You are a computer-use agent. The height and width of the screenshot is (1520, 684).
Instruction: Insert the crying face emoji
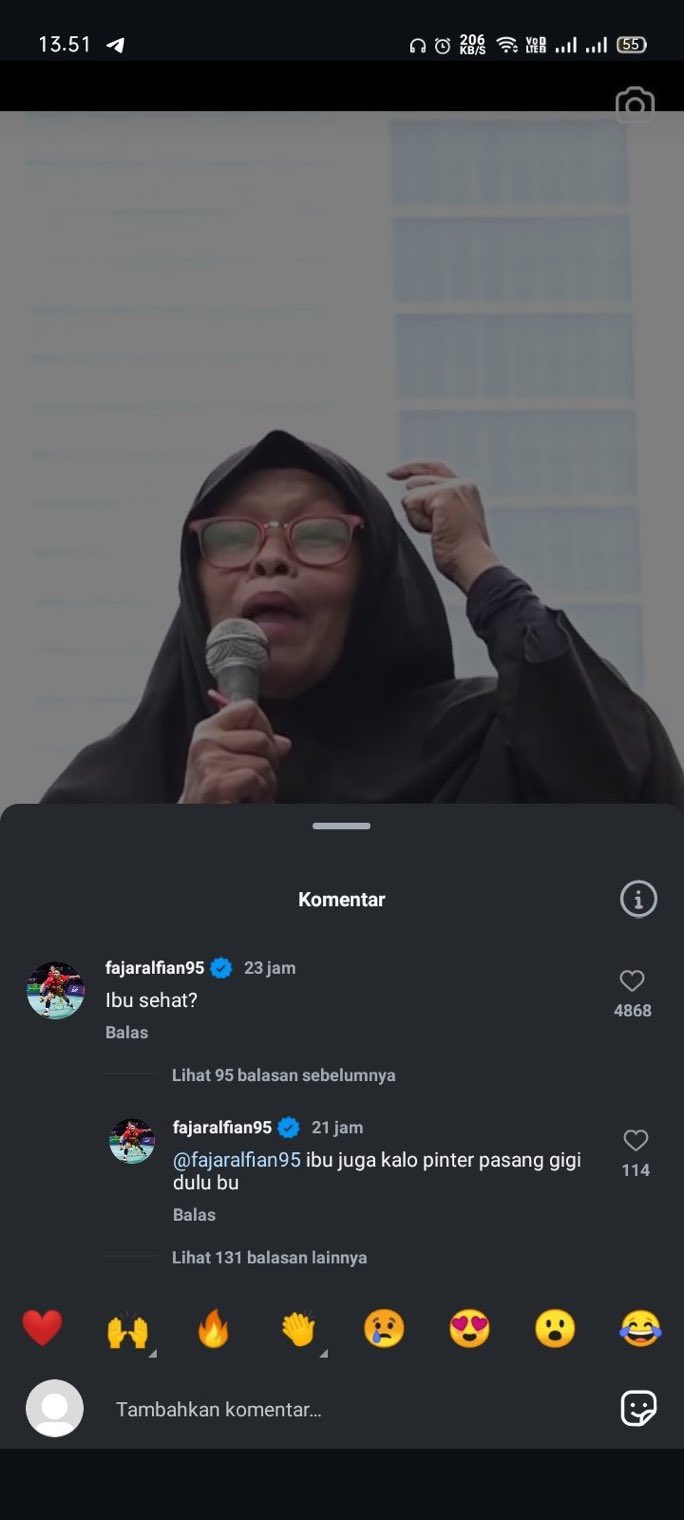click(x=384, y=1329)
